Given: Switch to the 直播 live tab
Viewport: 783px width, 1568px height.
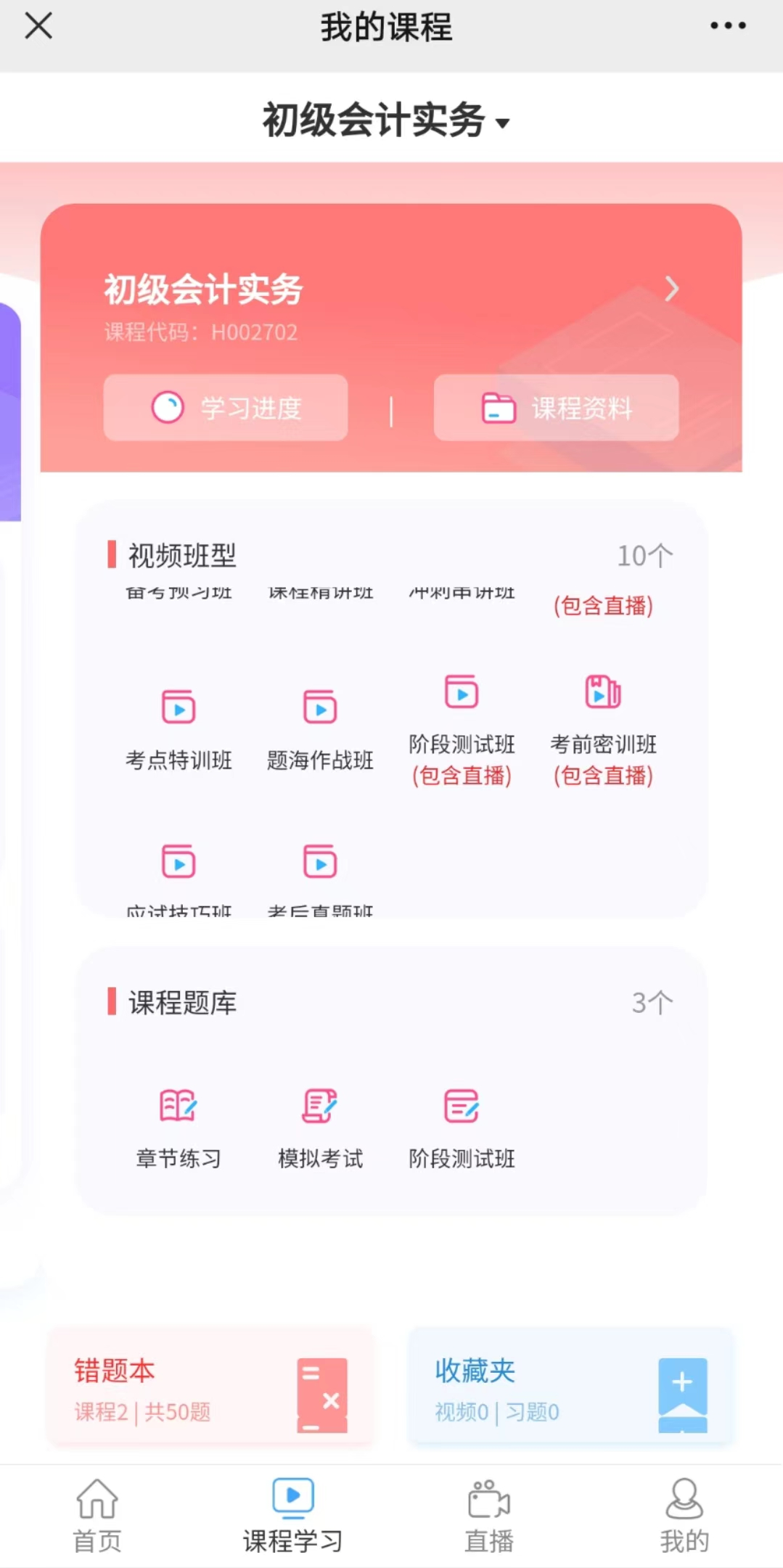Looking at the screenshot, I should pyautogui.click(x=489, y=1515).
